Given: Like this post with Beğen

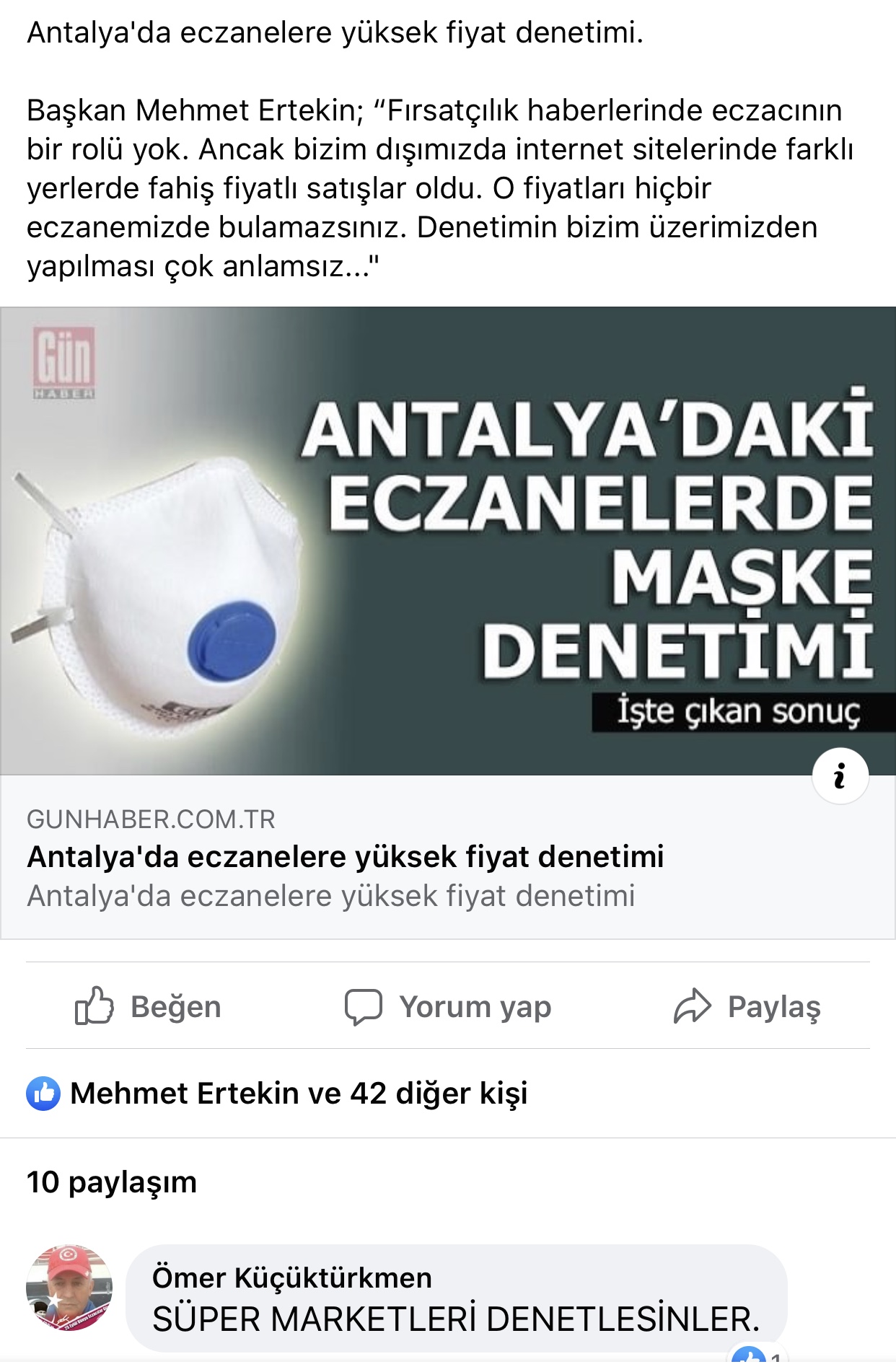Looking at the screenshot, I should (x=149, y=1006).
